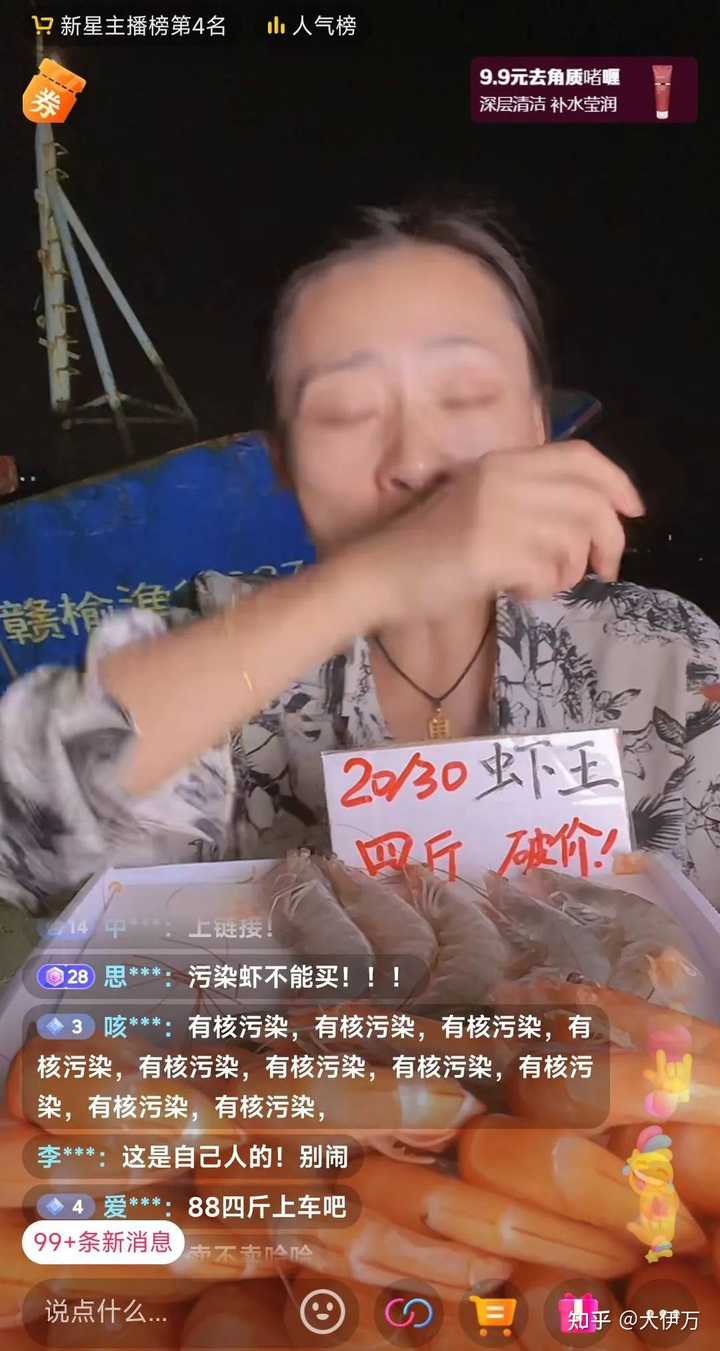The width and height of the screenshot is (720, 1351).
Task: Open the orange shopping cart
Action: 493,1312
